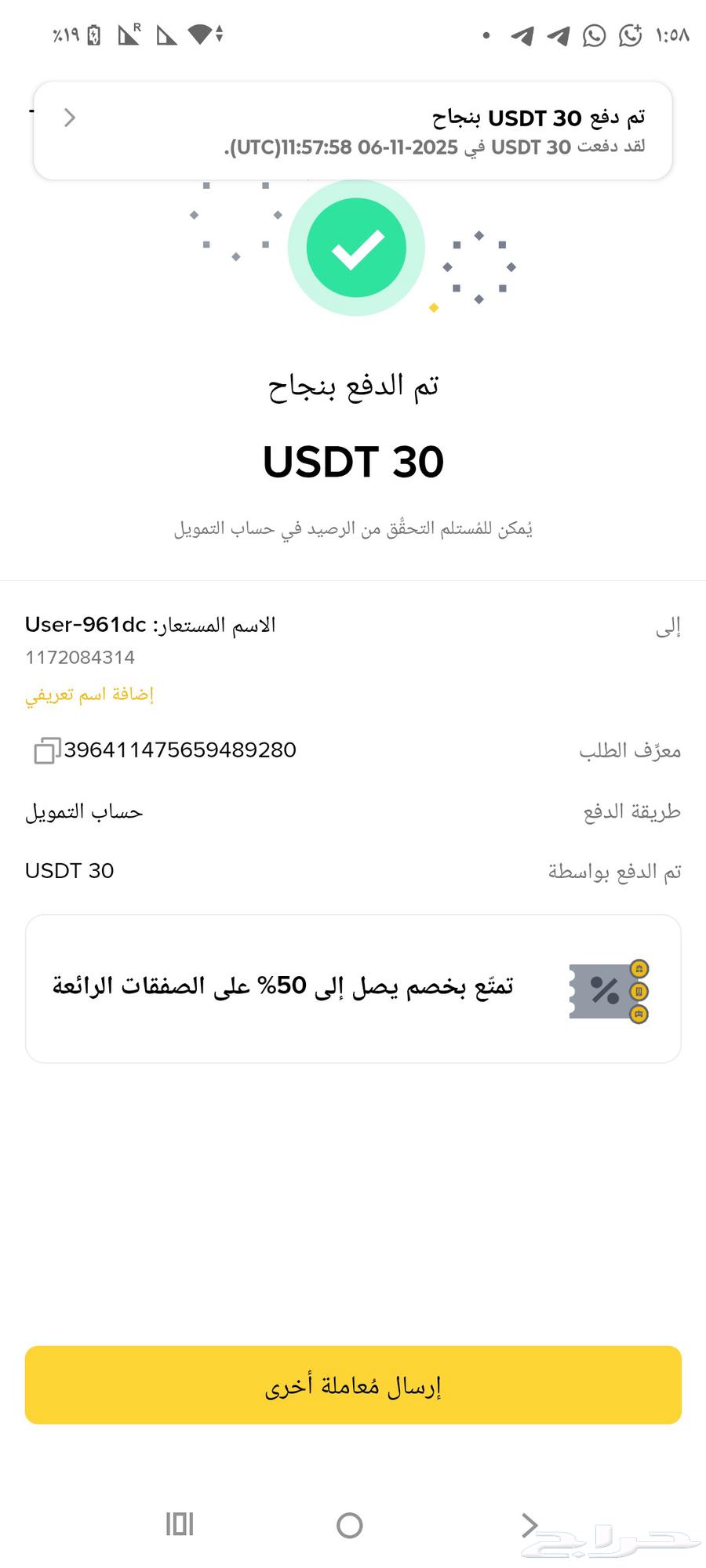Screen dimensions: 706x1568
Task: Tap the إضافة اسم تعريفي link
Action: click(89, 693)
